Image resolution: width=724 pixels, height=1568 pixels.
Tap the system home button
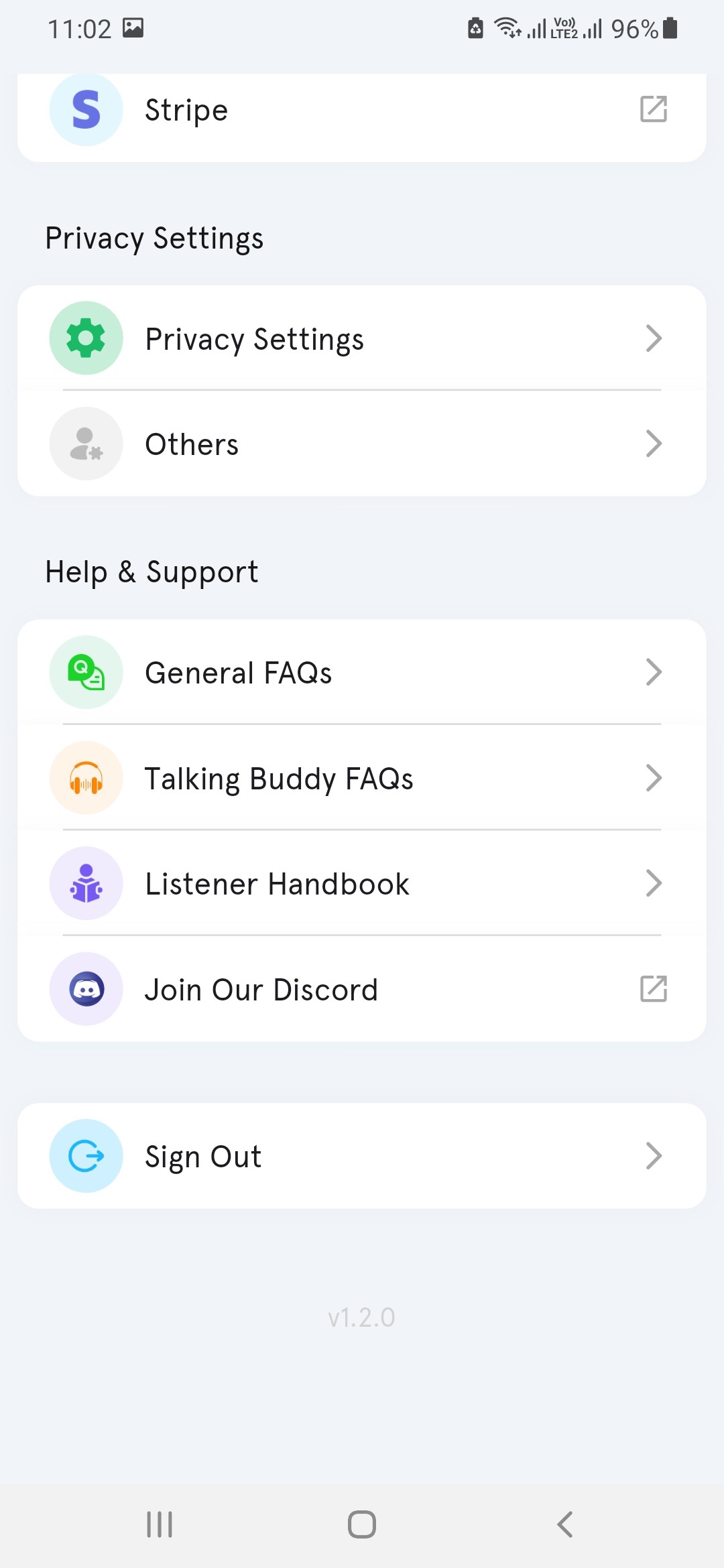[362, 1524]
